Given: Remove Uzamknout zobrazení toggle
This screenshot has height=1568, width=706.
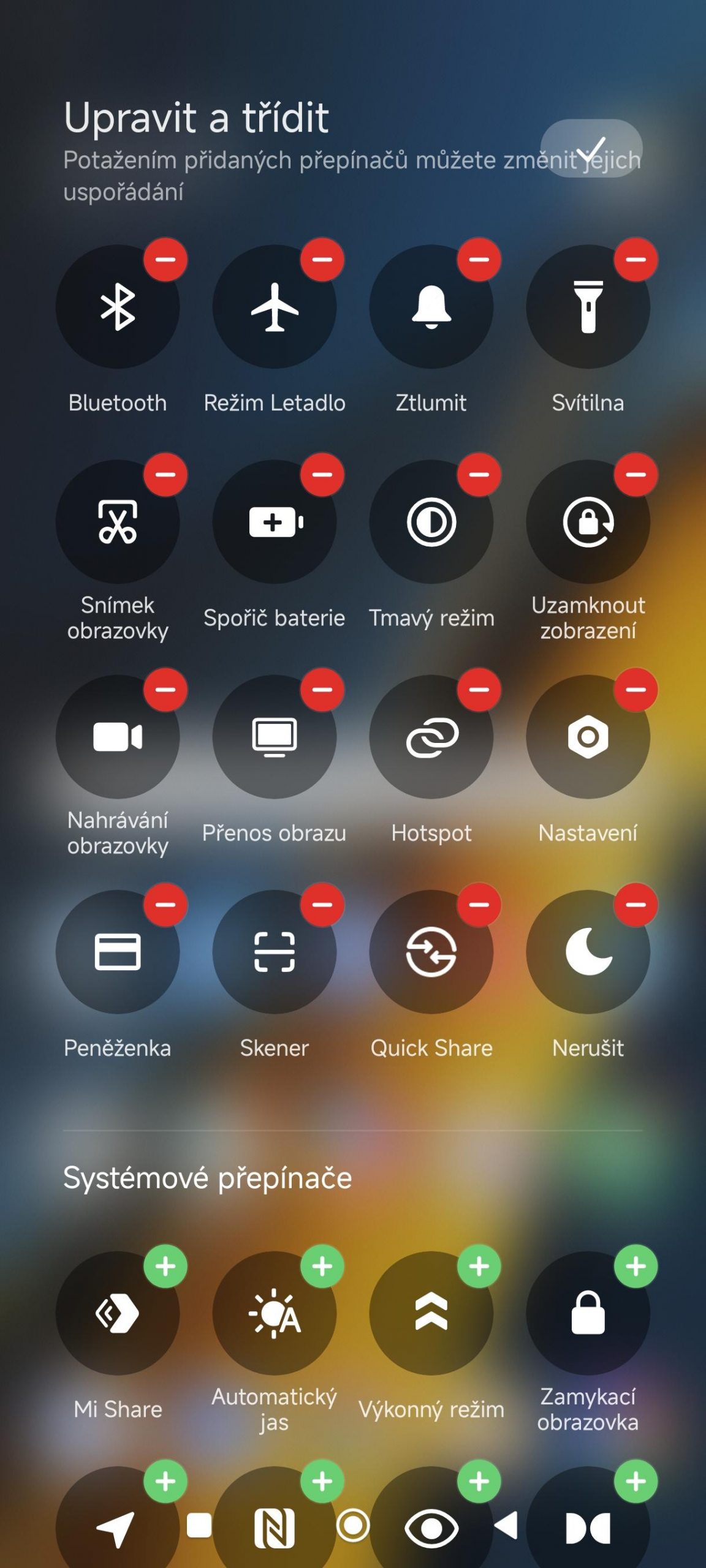Looking at the screenshot, I should tap(636, 474).
